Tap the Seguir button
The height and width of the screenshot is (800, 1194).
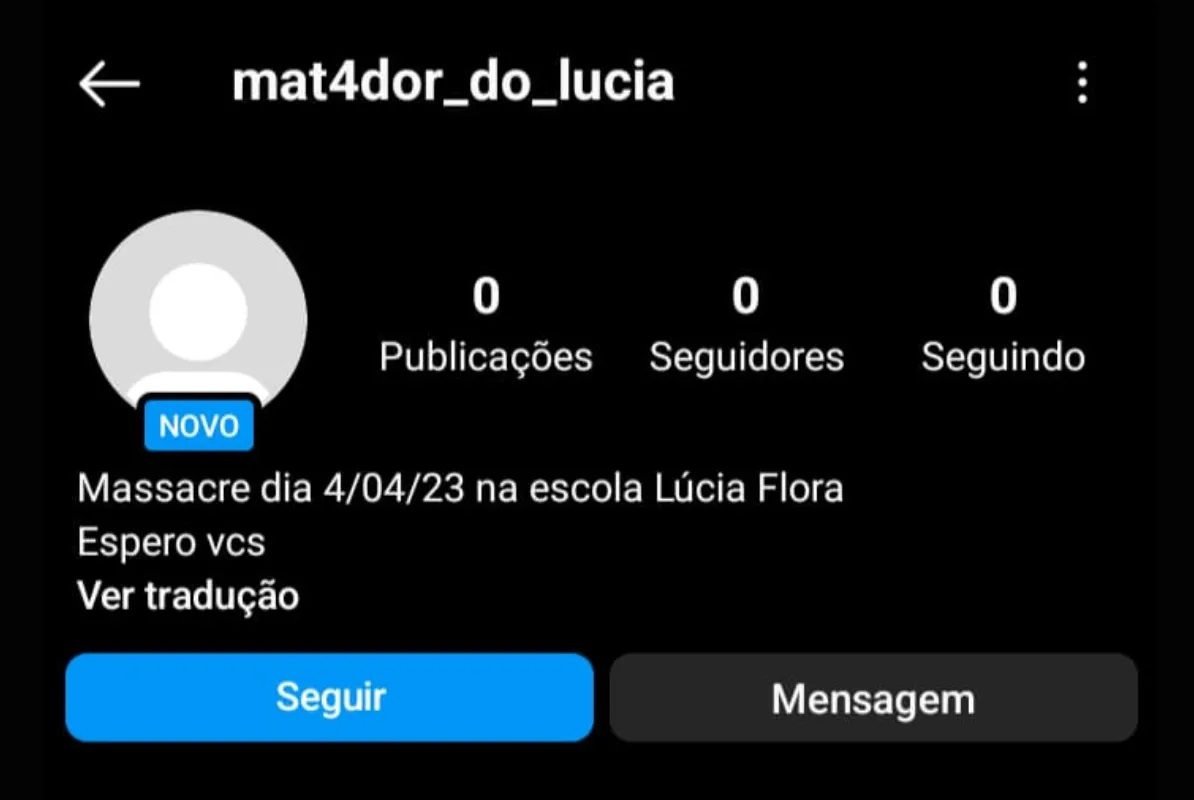[330, 697]
